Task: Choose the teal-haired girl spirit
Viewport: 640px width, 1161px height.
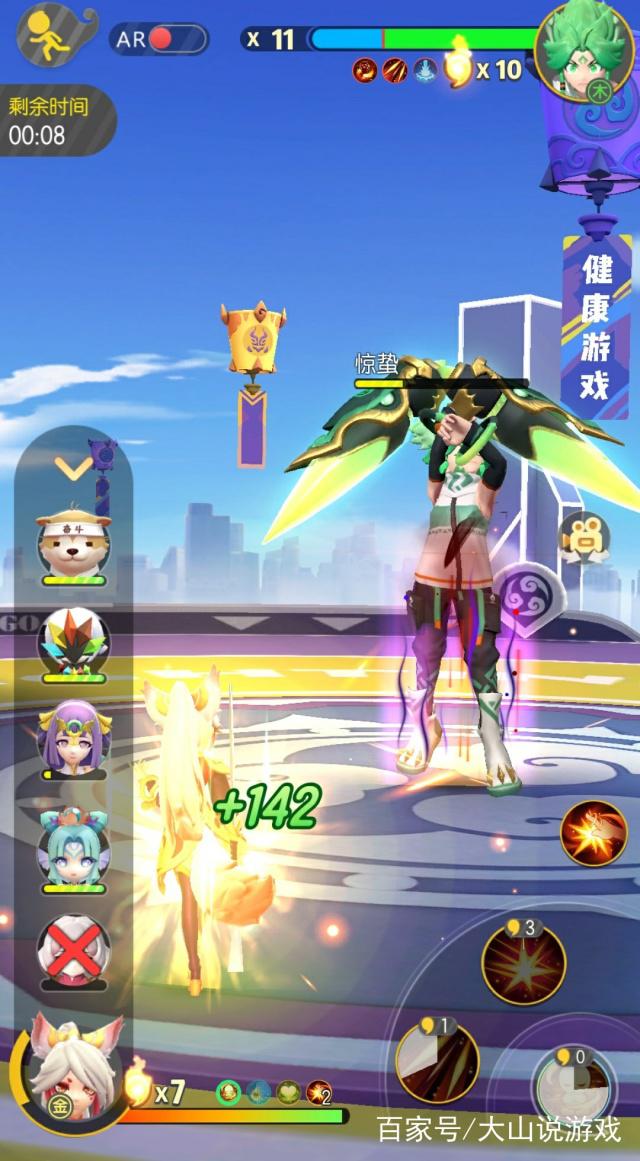Action: coord(72,849)
